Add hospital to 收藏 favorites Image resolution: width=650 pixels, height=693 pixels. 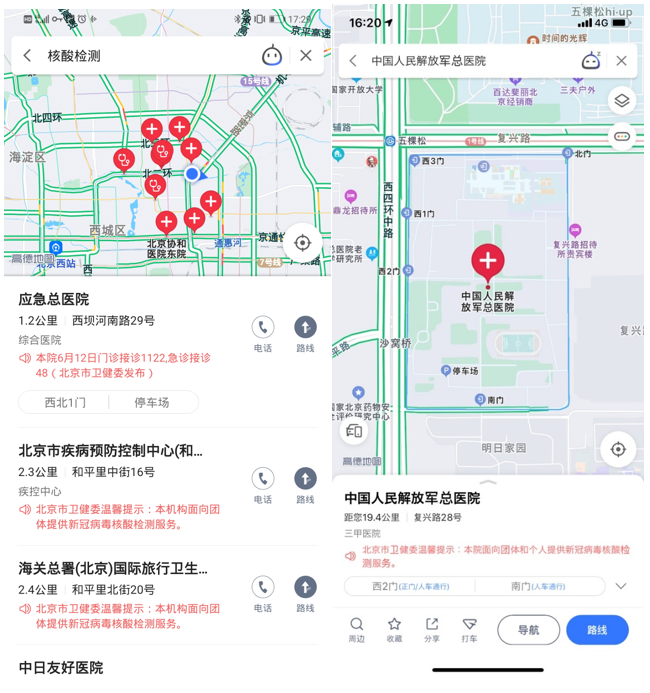(394, 630)
